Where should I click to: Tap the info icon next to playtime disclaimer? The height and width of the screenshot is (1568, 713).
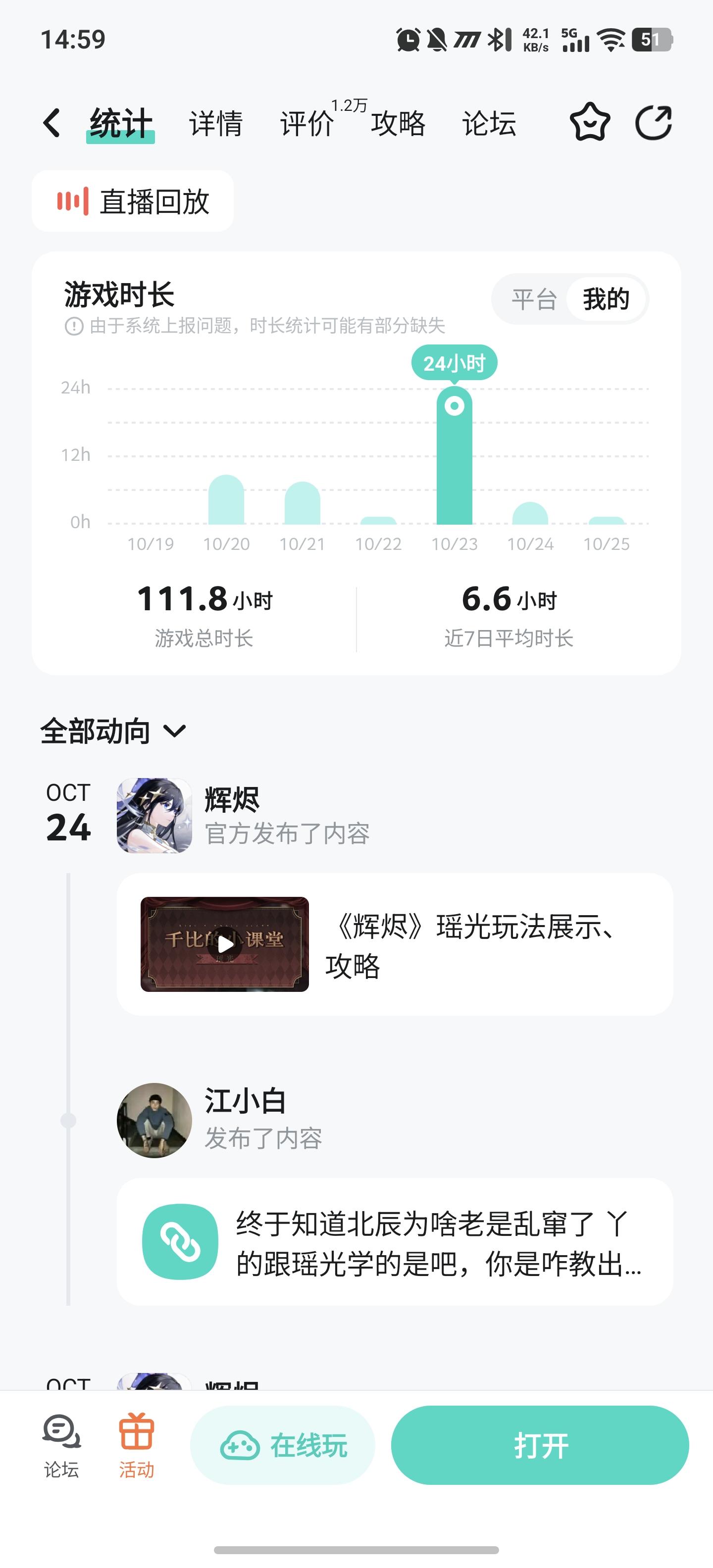coord(74,327)
